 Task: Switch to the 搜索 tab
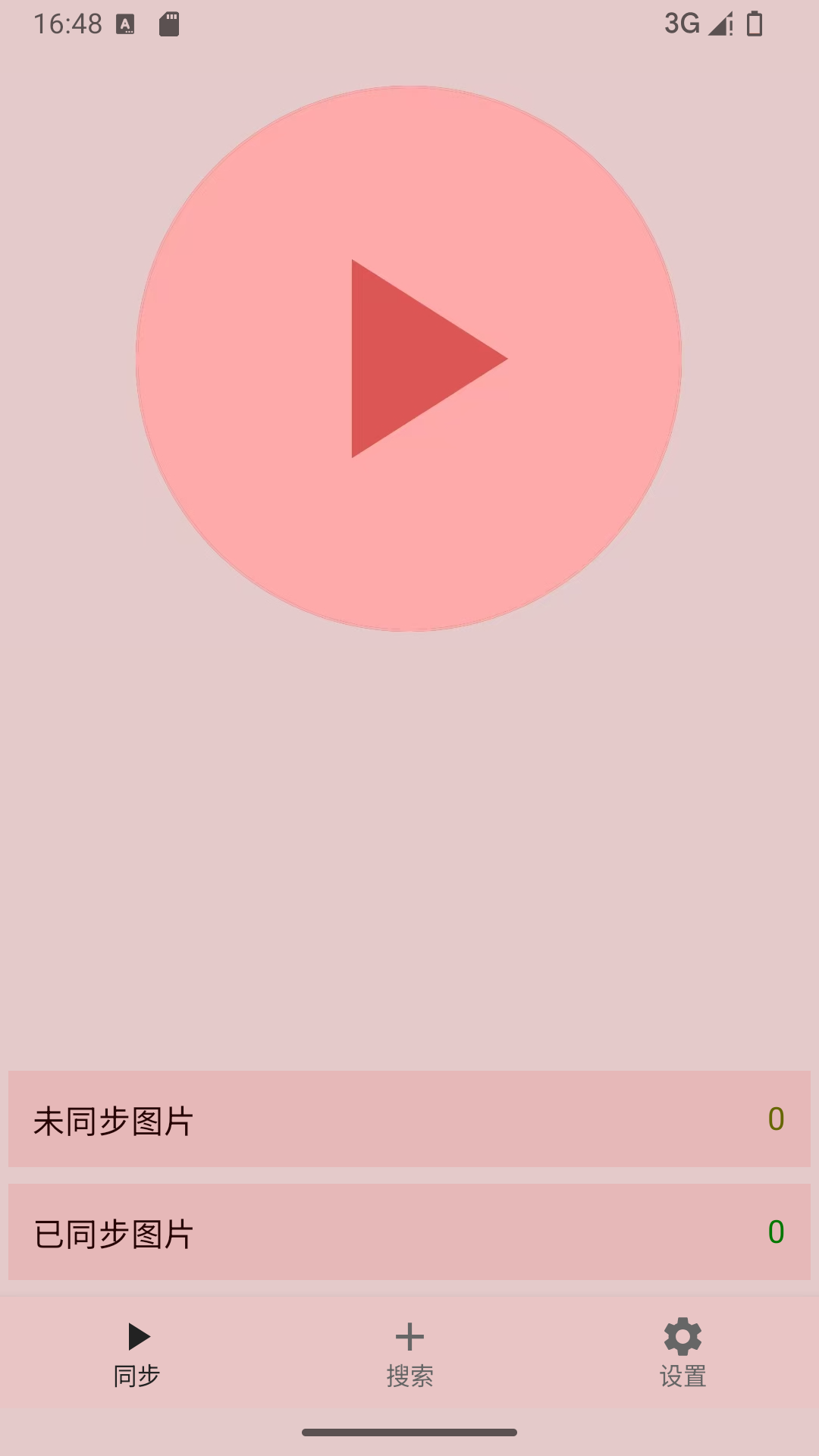coord(409,1354)
